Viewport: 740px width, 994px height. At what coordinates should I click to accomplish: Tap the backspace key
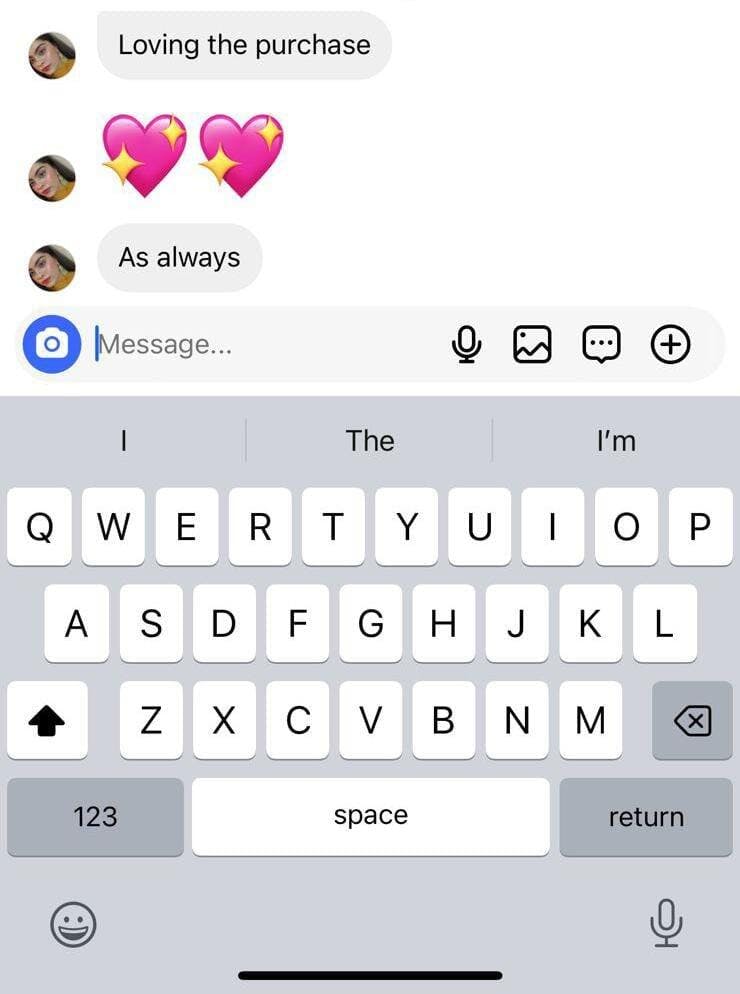point(692,720)
